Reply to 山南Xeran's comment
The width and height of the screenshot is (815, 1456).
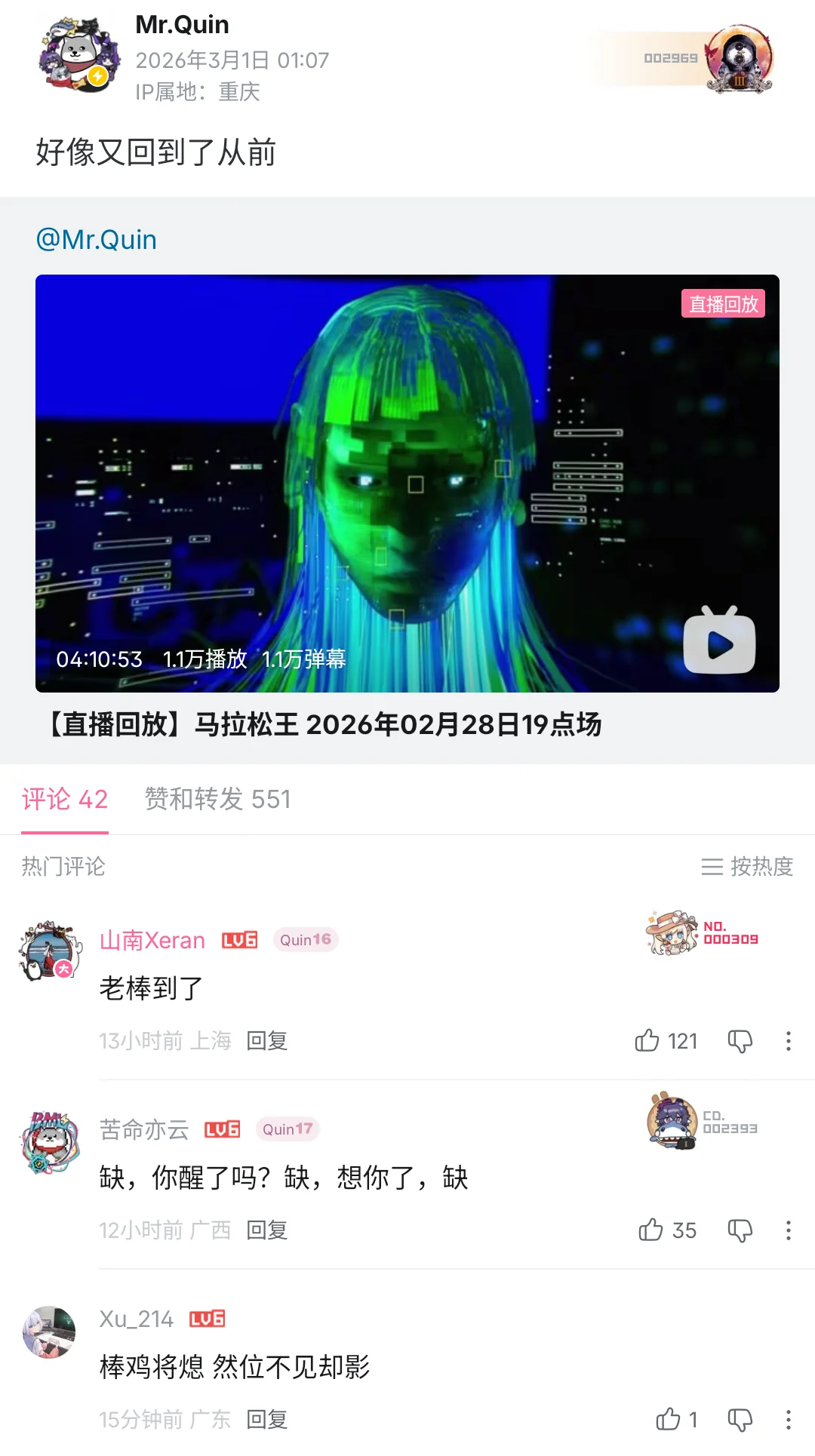tap(267, 1041)
